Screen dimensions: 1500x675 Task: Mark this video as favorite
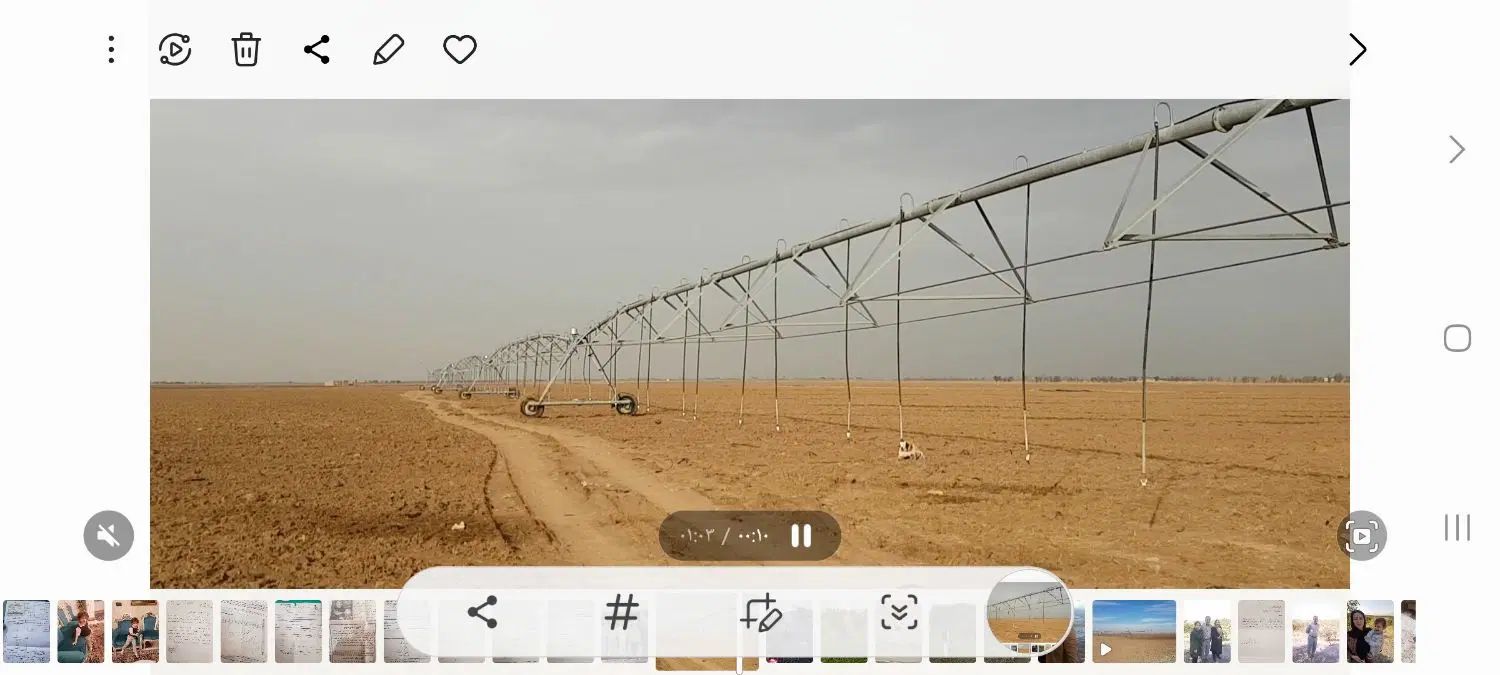point(460,50)
